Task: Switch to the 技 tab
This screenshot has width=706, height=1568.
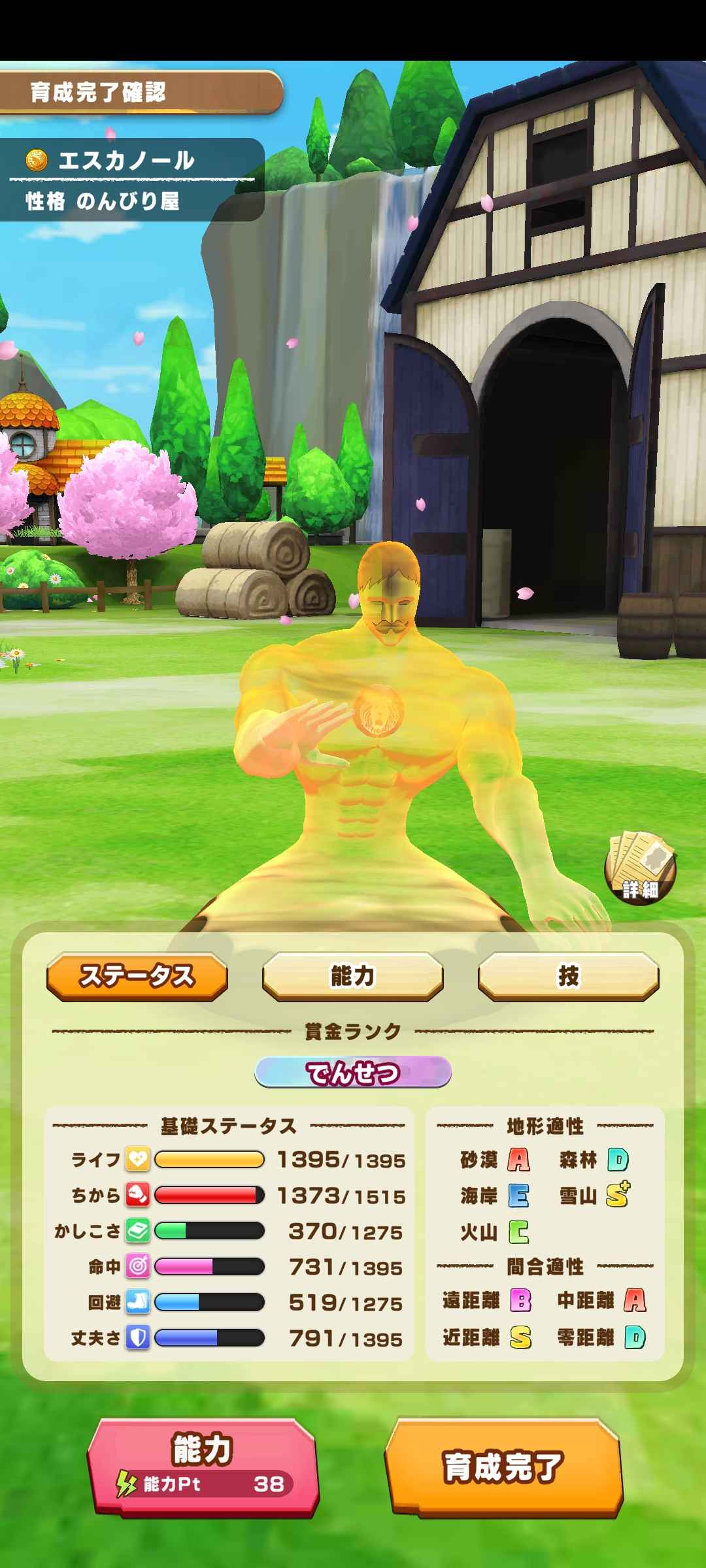Action: [568, 976]
